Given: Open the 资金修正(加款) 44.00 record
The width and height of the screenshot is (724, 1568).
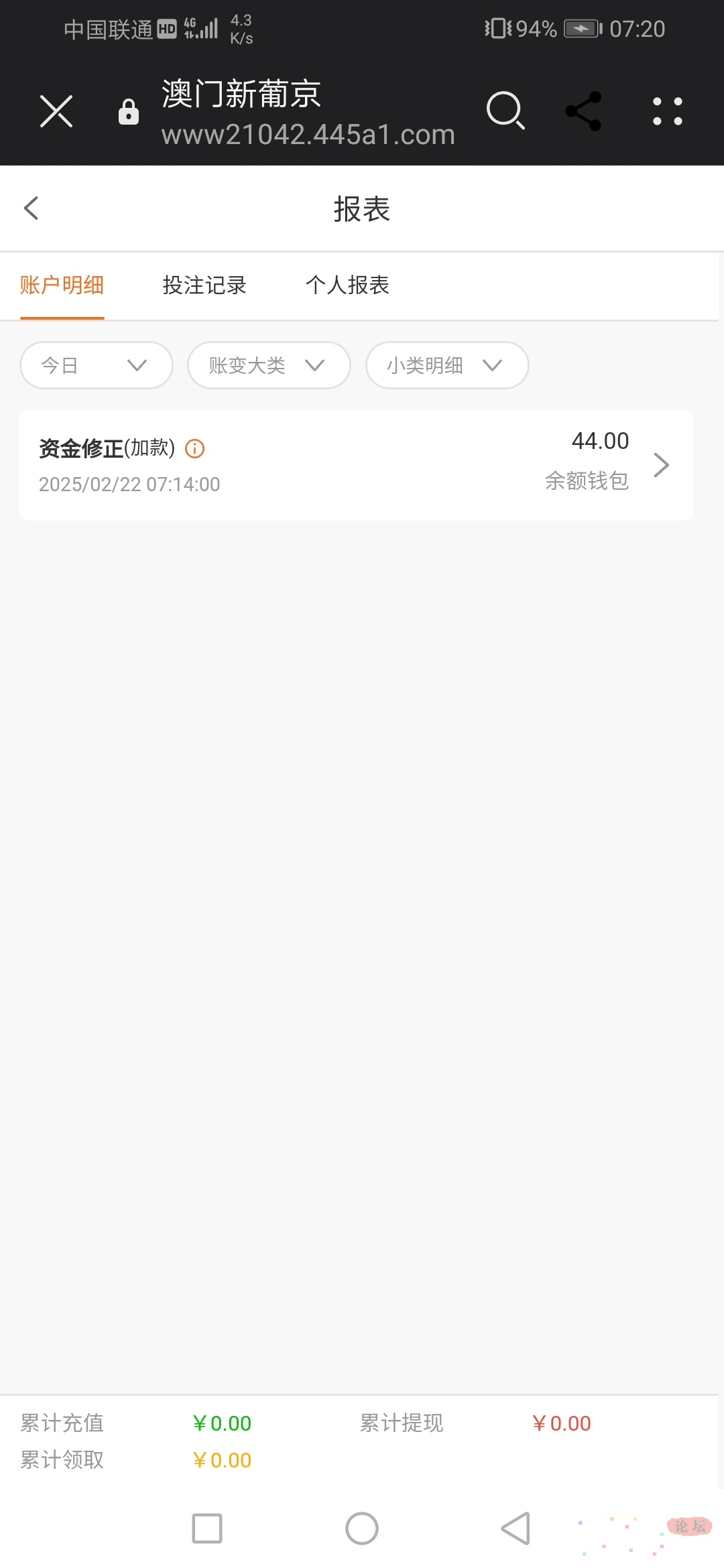Looking at the screenshot, I should [x=356, y=464].
